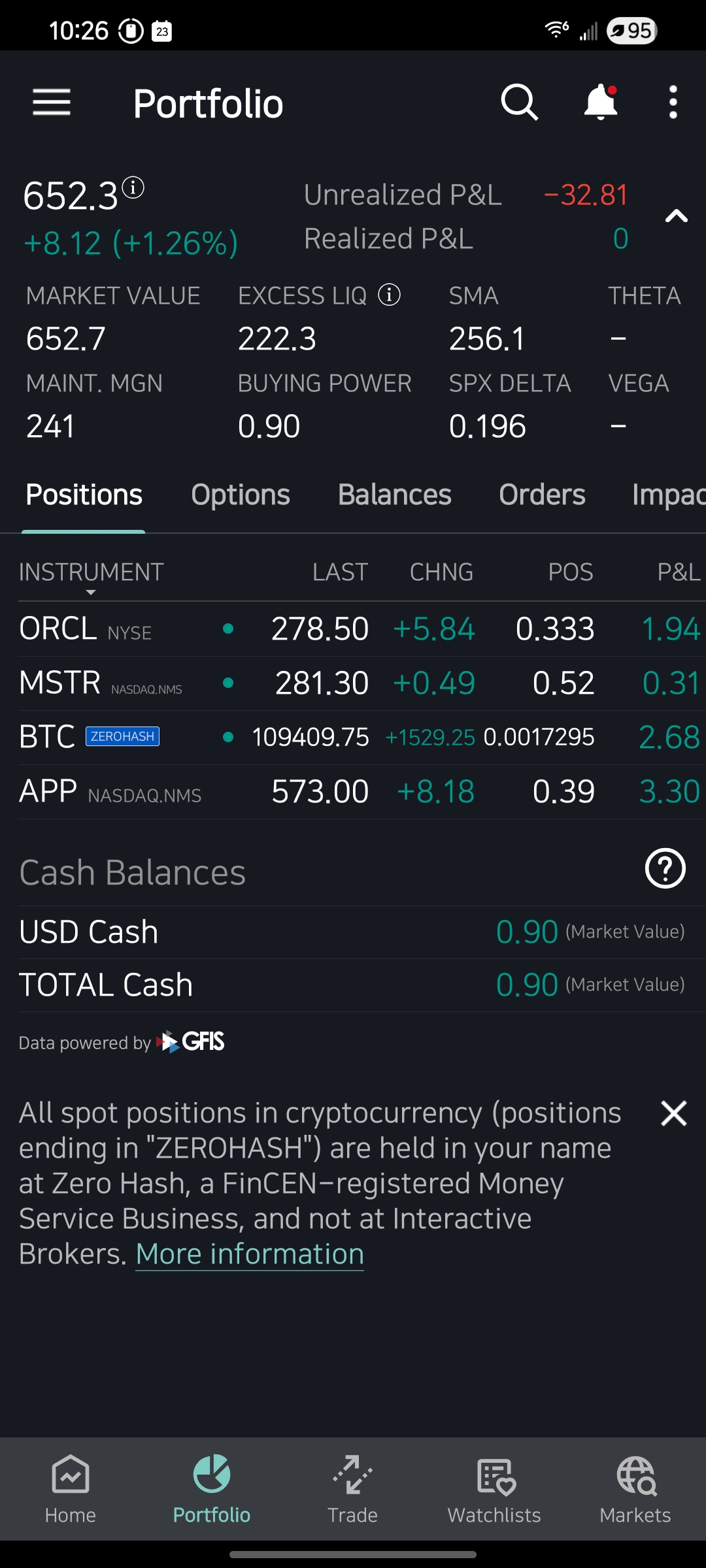Image resolution: width=706 pixels, height=1568 pixels.
Task: Show info for Excess Liq
Action: coord(390,295)
